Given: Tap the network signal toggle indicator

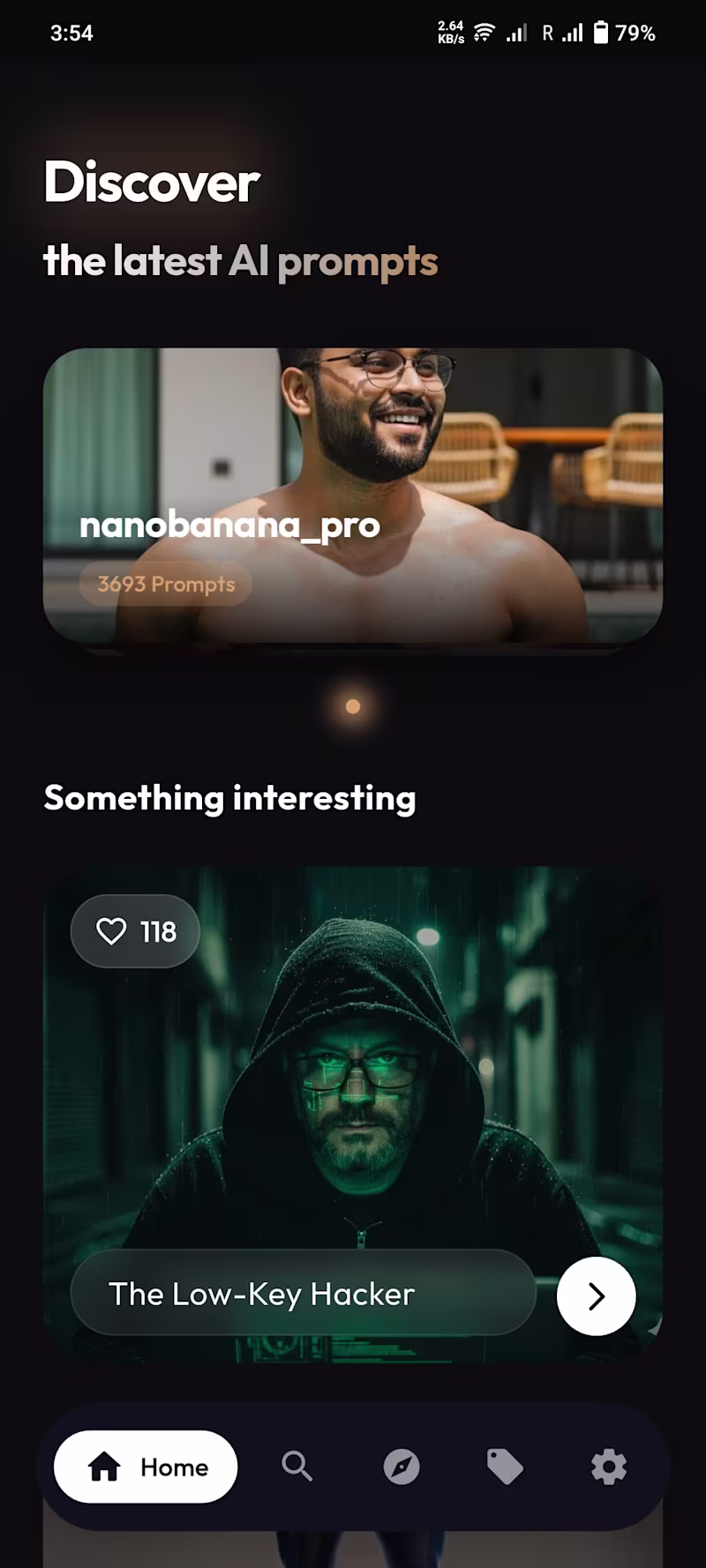Looking at the screenshot, I should [514, 34].
